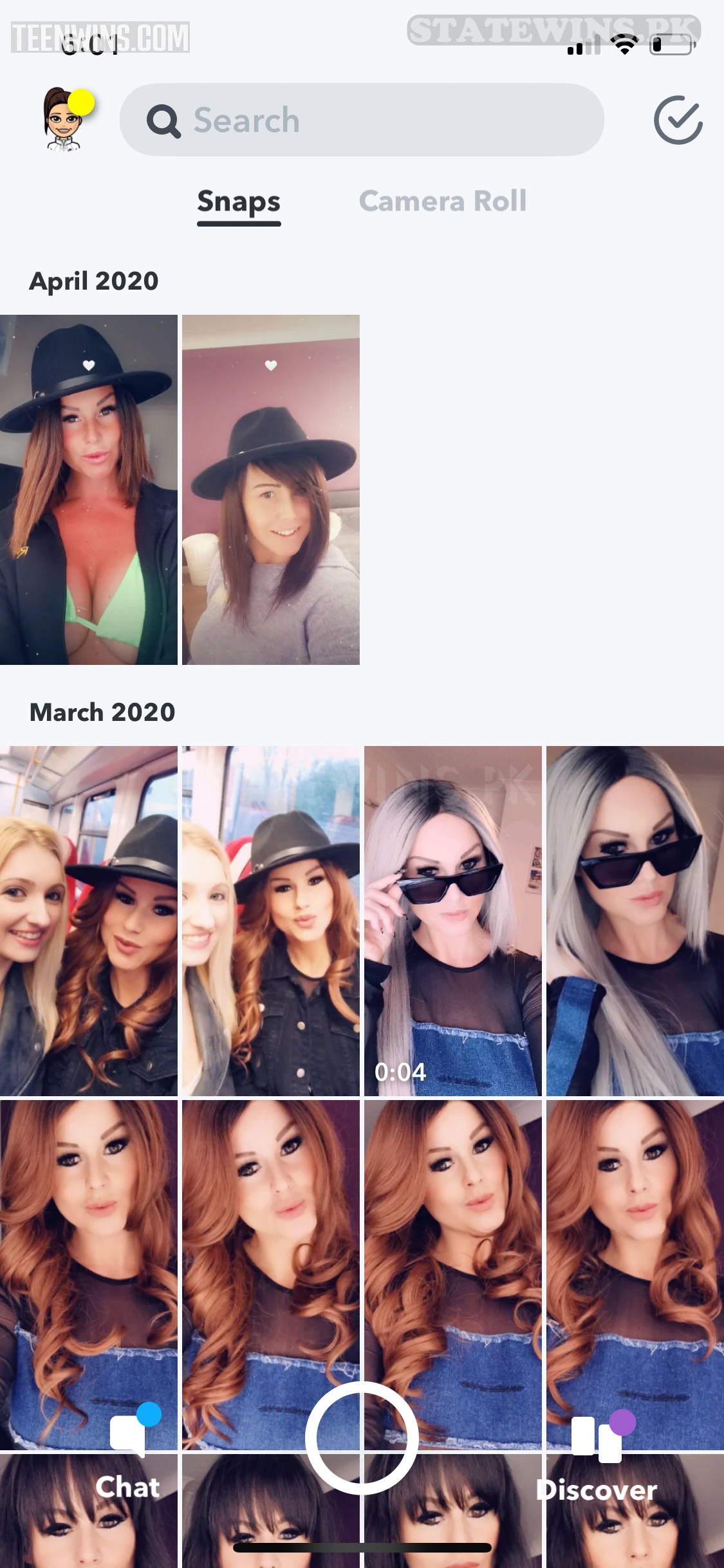Viewport: 724px width, 1568px height.
Task: Open April 2020 snap with green top
Action: [x=89, y=489]
